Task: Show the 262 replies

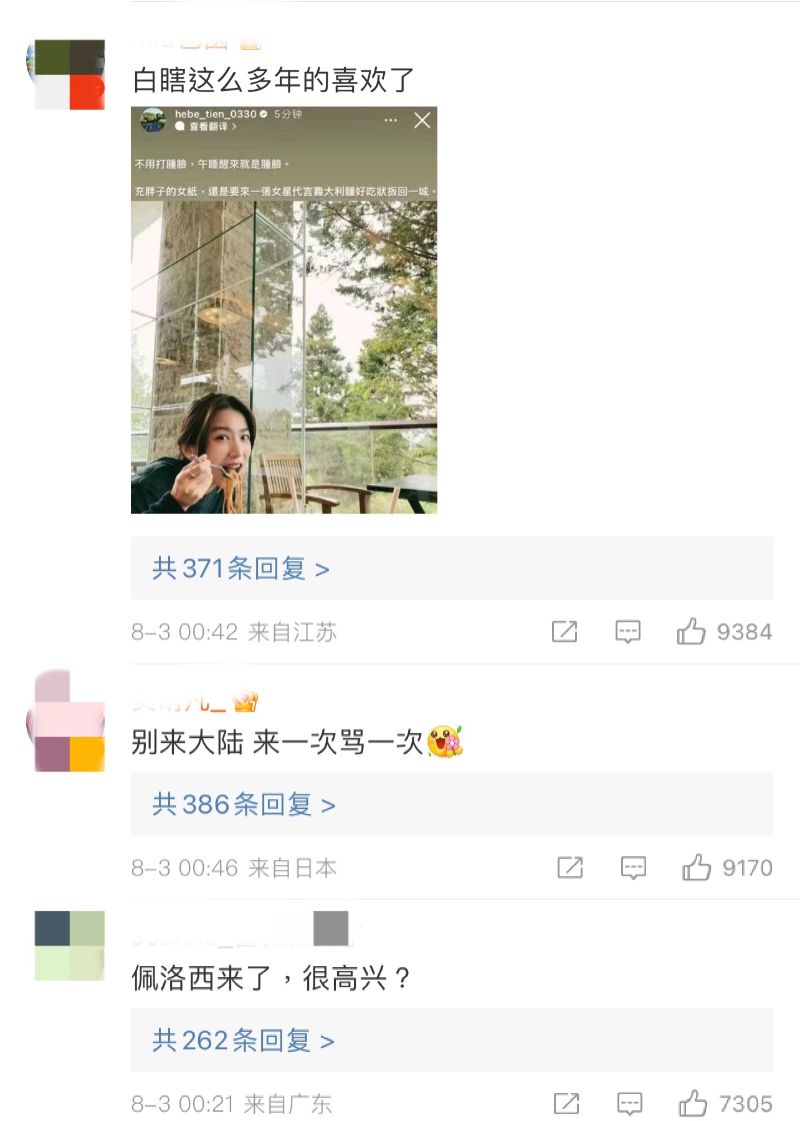Action: point(243,1041)
